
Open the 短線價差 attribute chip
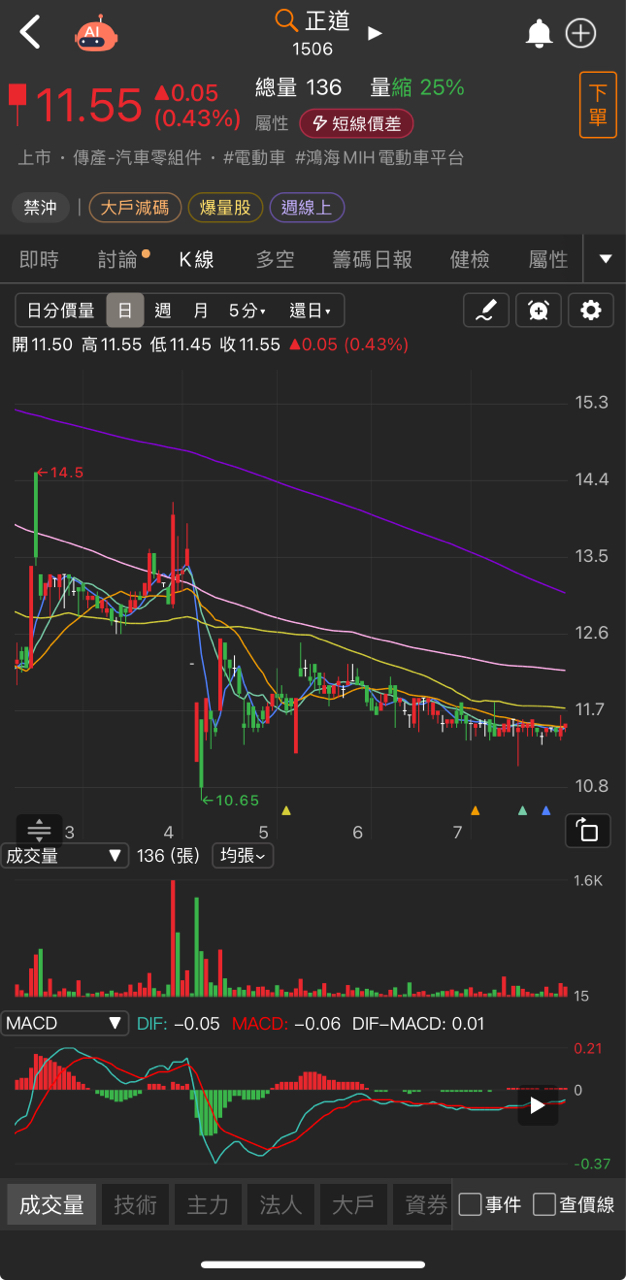pyautogui.click(x=356, y=123)
